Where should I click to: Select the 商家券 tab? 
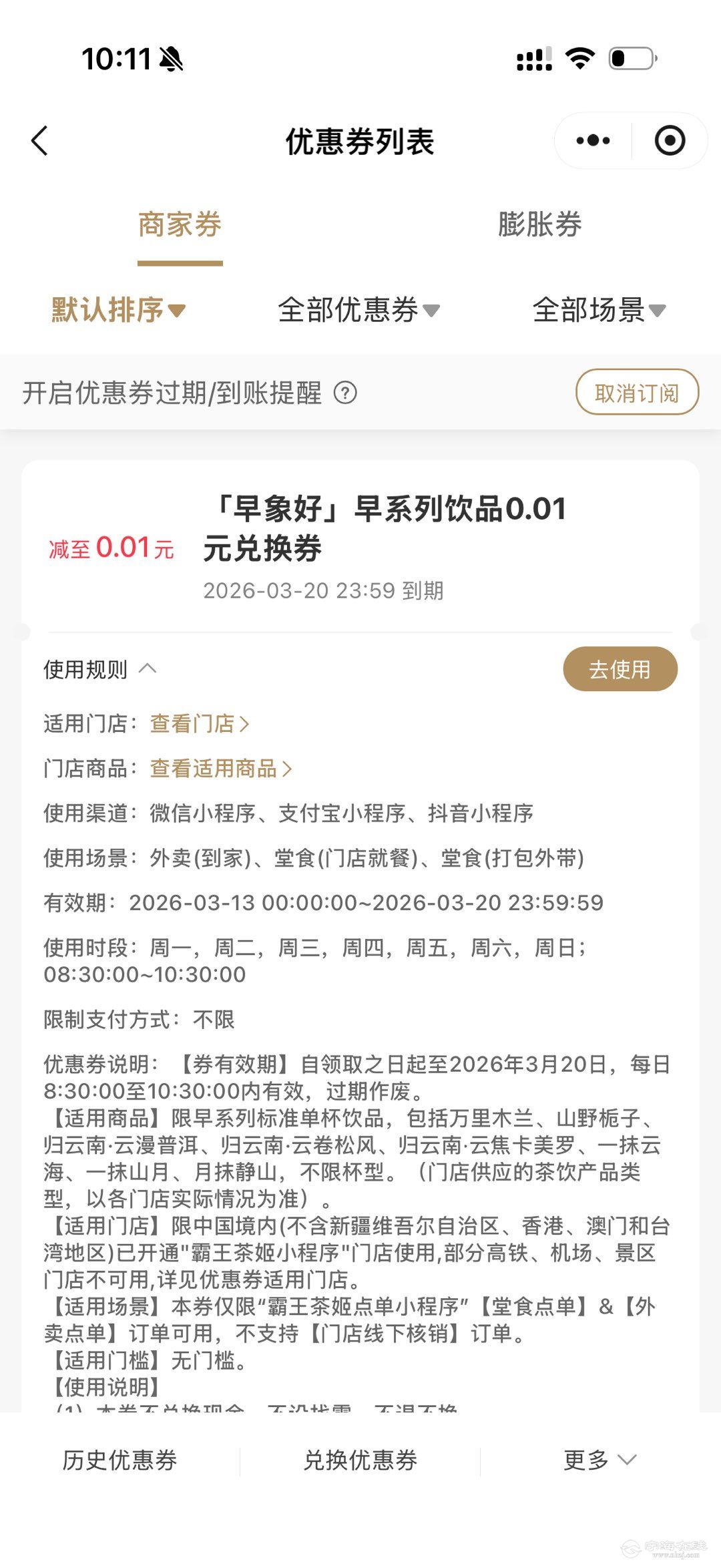click(x=180, y=225)
